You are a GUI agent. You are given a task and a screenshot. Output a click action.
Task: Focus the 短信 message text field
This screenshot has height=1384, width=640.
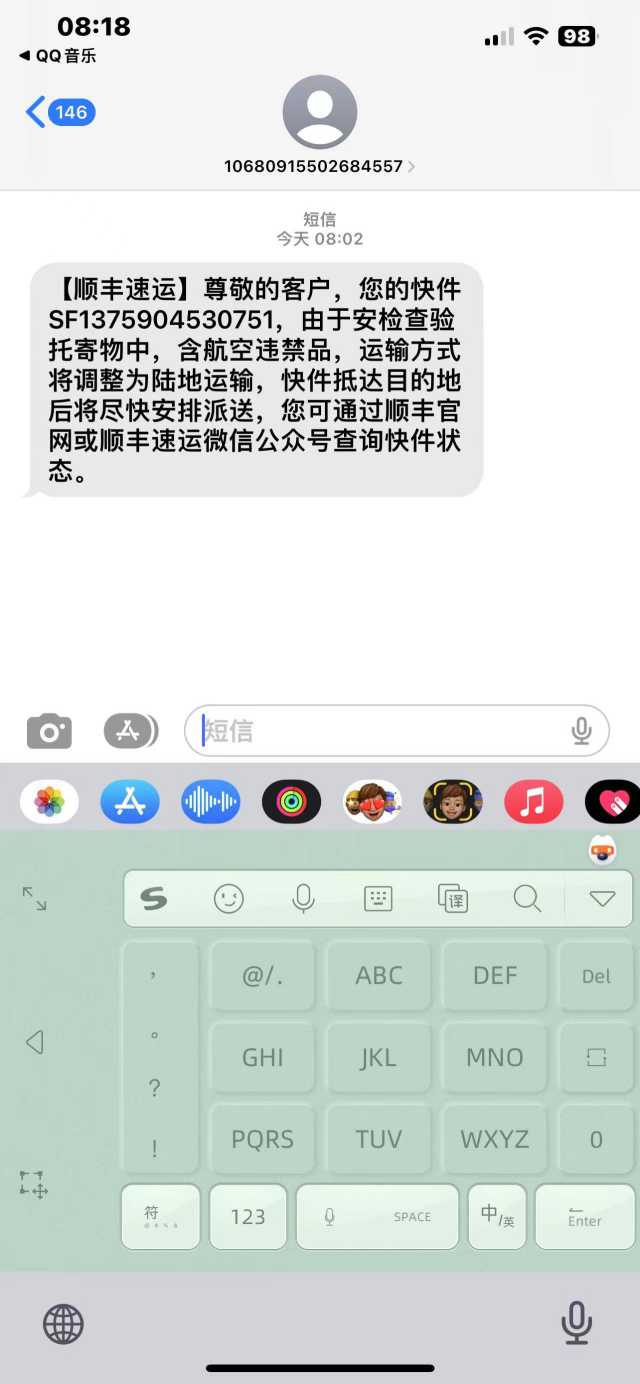[x=380, y=731]
